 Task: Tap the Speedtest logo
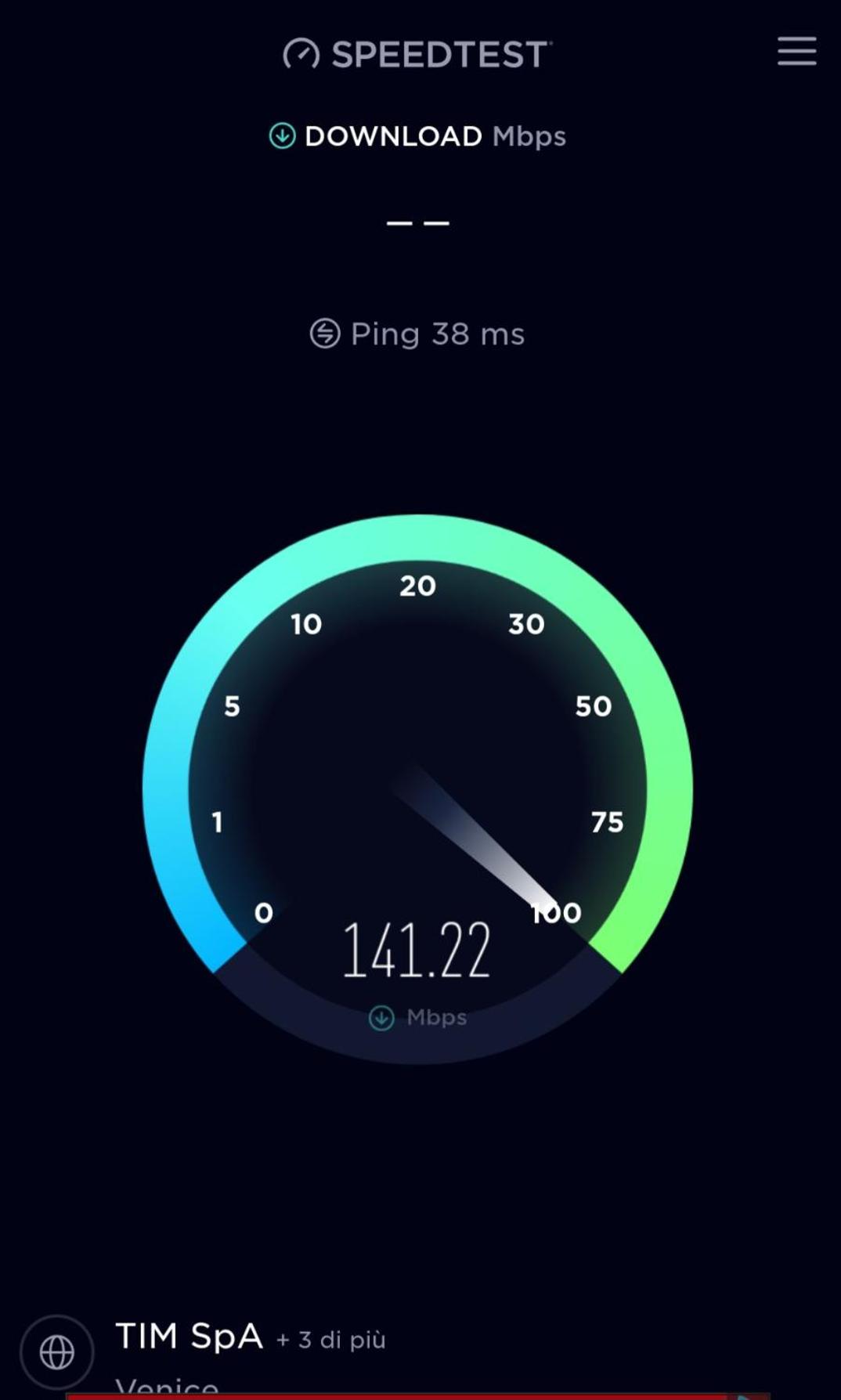[x=417, y=54]
